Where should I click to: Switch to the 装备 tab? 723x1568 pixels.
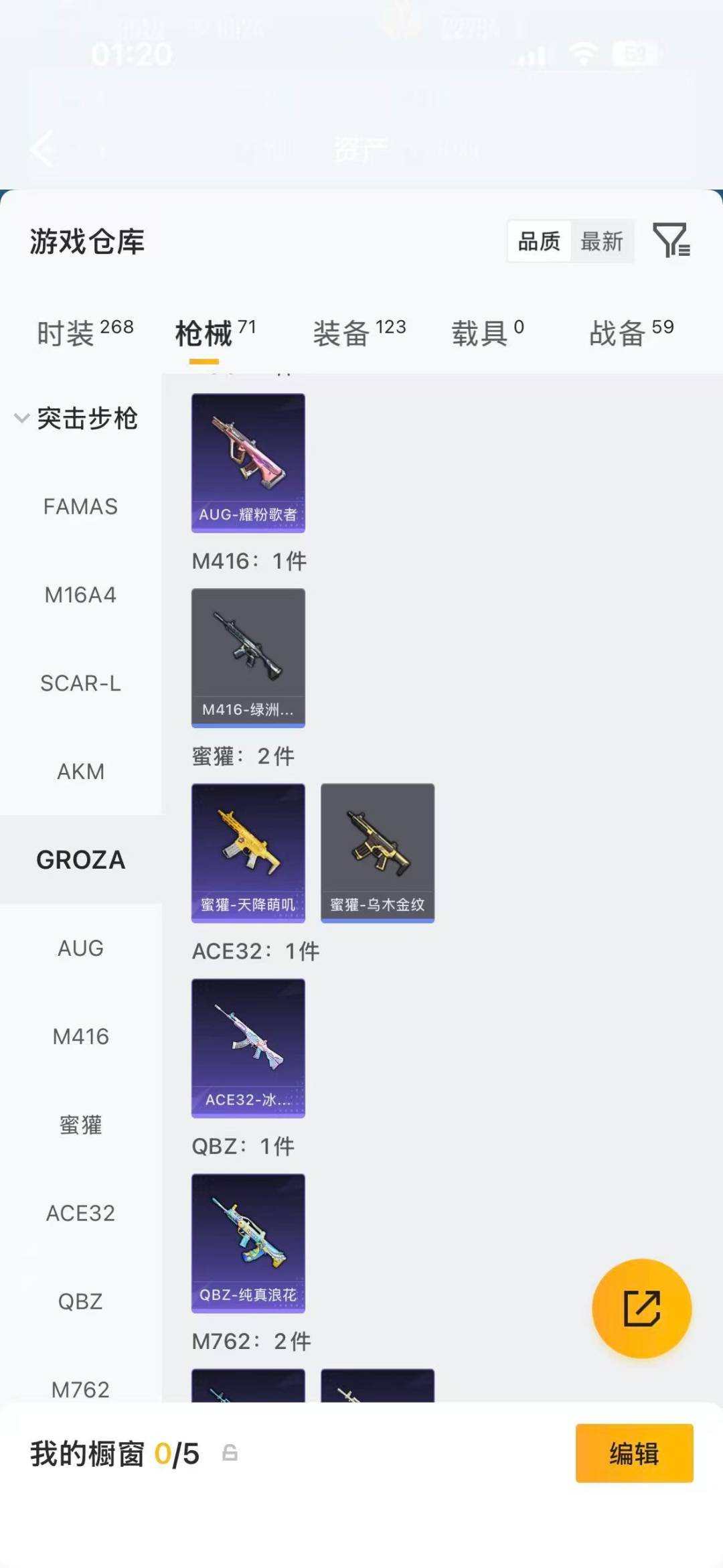pos(359,333)
